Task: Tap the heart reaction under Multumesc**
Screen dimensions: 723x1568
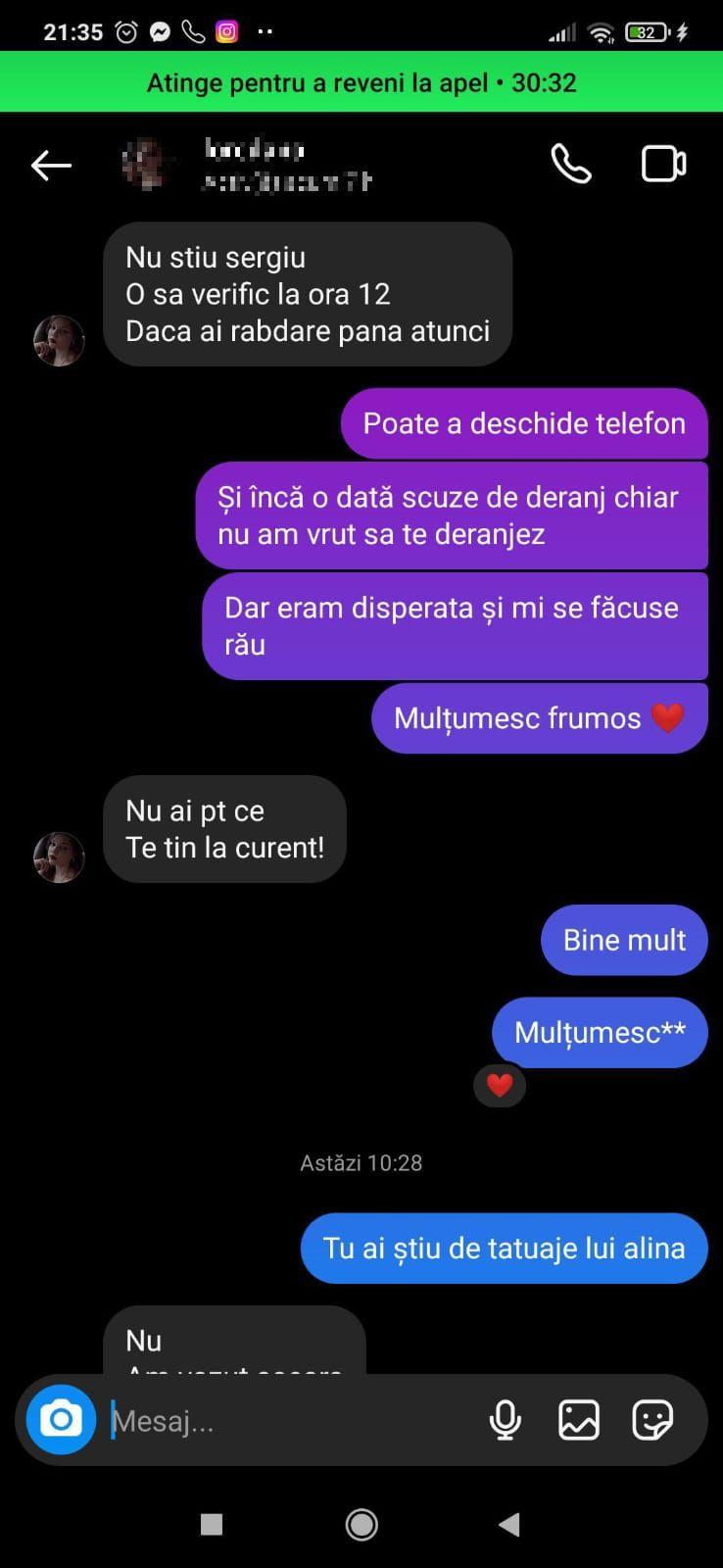Action: [x=500, y=1085]
